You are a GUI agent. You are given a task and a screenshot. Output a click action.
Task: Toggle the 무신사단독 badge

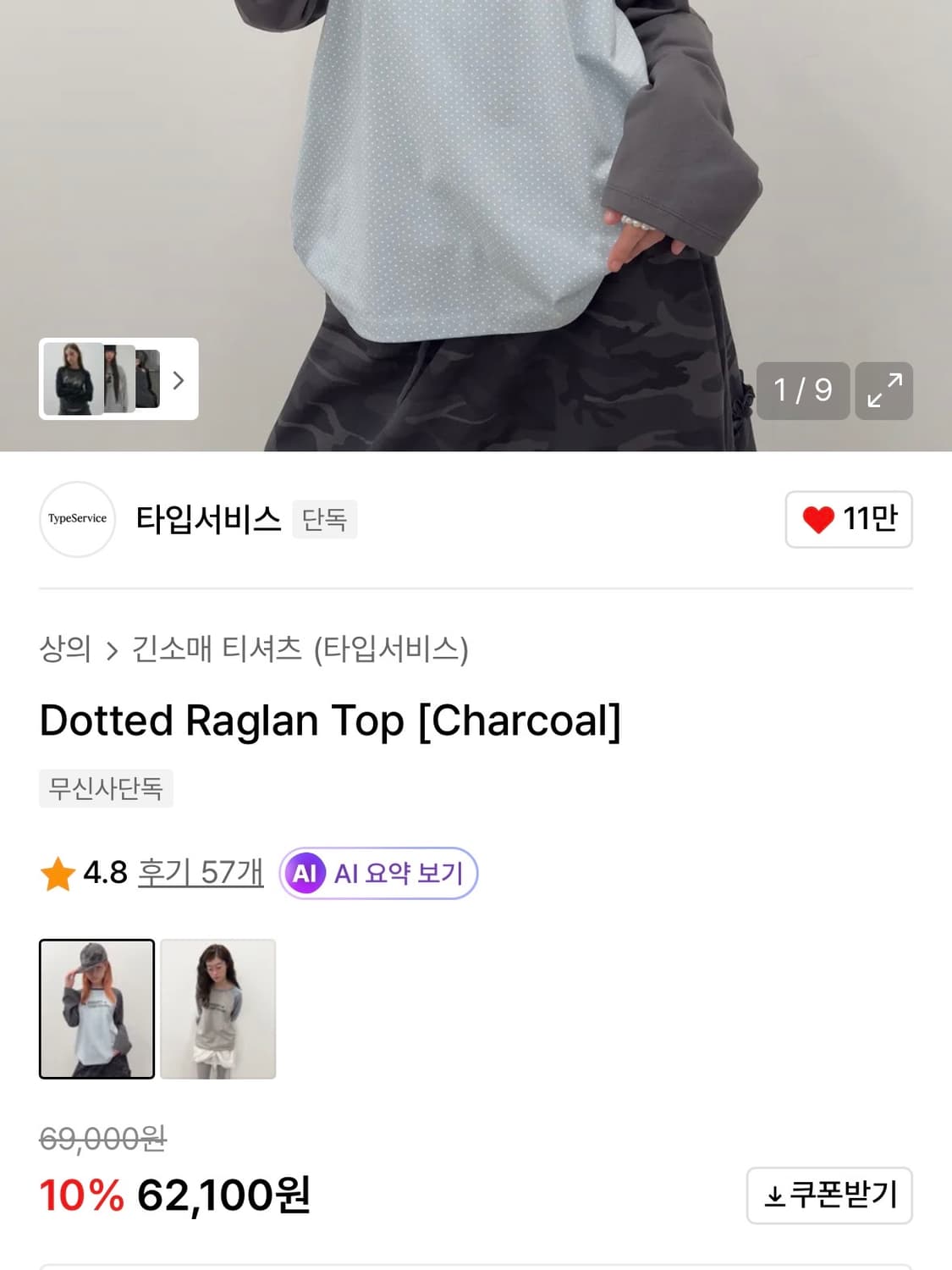(x=106, y=789)
